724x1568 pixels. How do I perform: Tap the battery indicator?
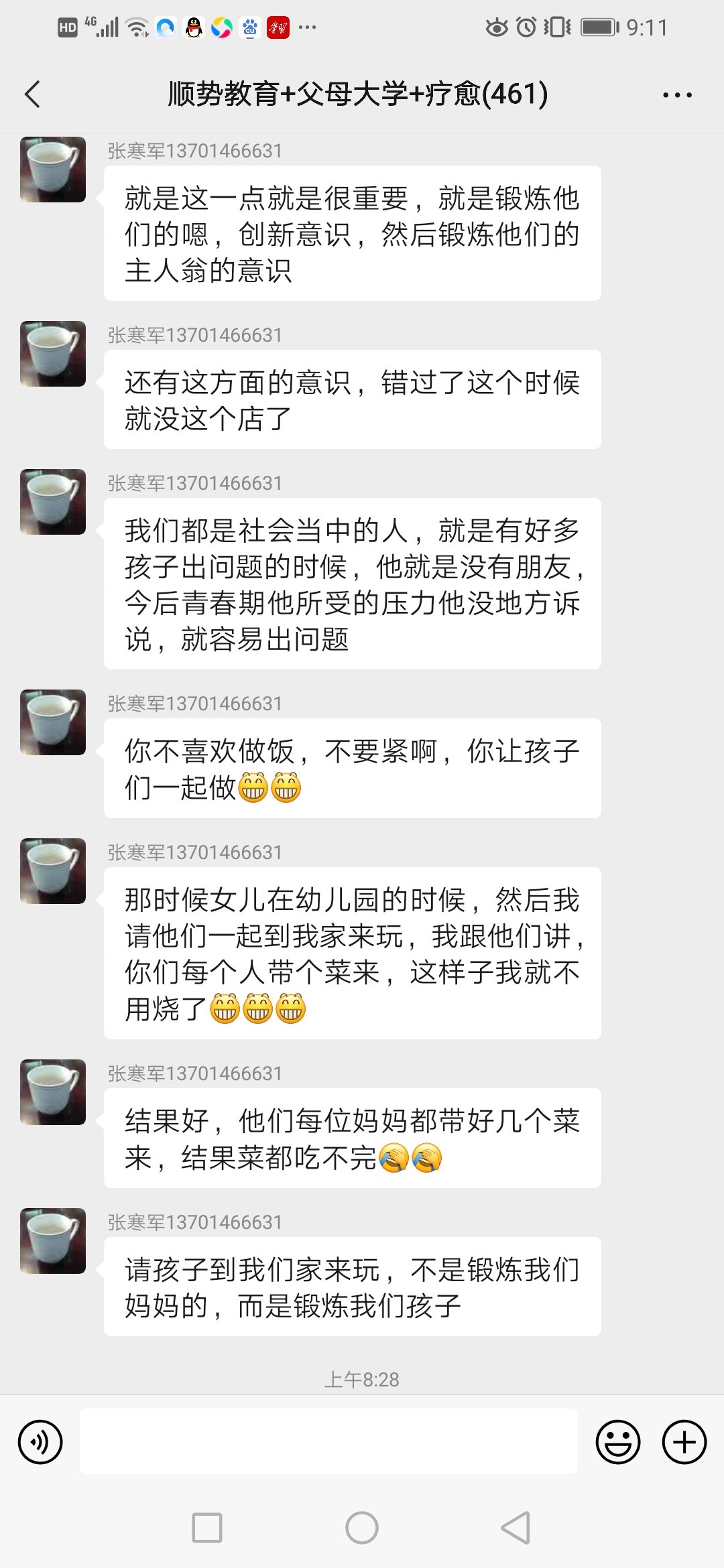(599, 27)
